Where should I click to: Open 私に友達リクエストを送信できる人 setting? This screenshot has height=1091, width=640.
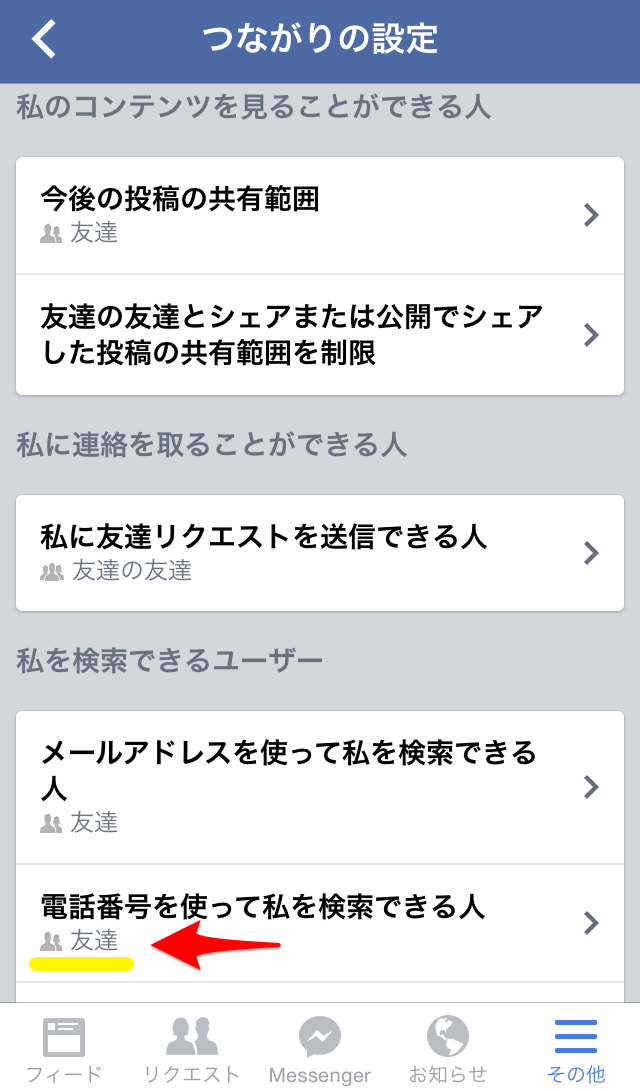coord(320,553)
